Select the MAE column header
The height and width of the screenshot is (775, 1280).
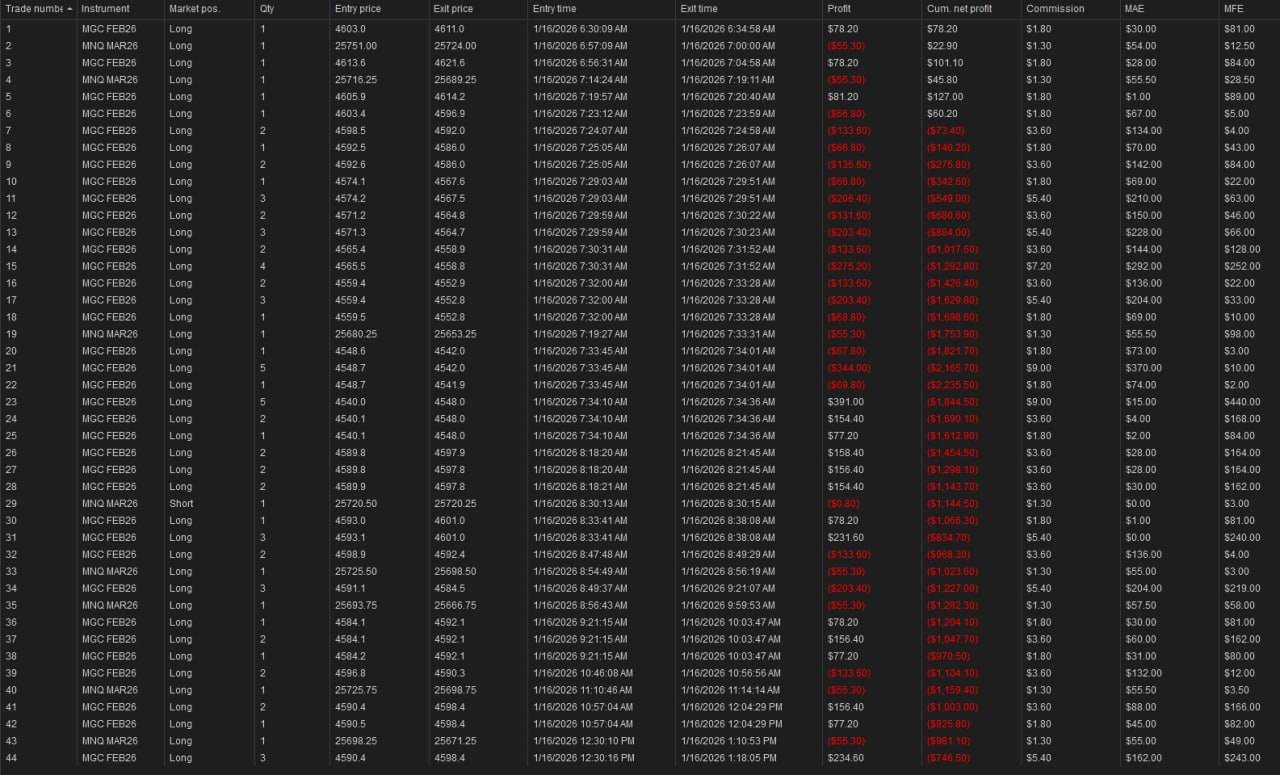pyautogui.click(x=1135, y=8)
